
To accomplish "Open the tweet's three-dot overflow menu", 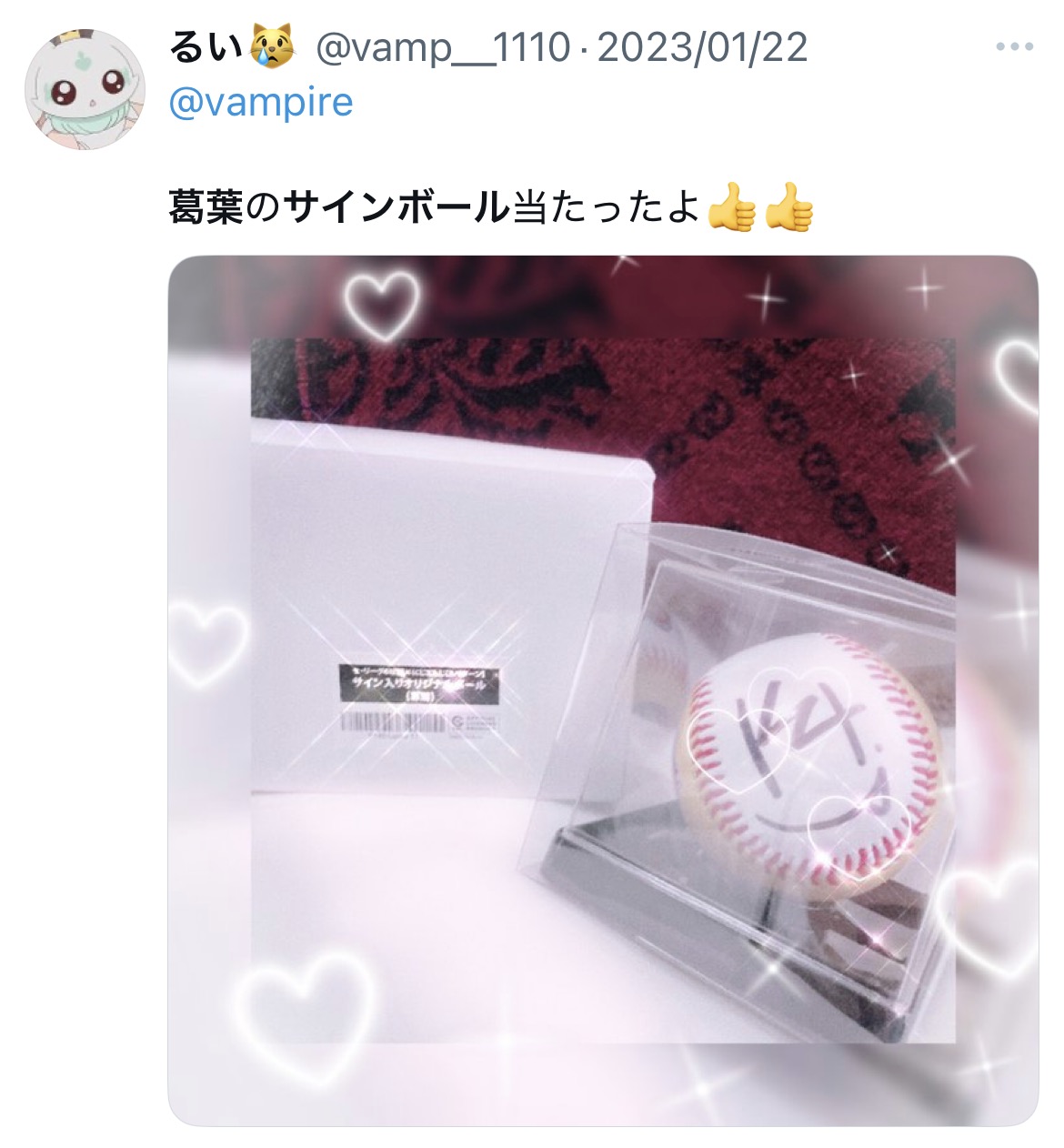I will [1014, 47].
